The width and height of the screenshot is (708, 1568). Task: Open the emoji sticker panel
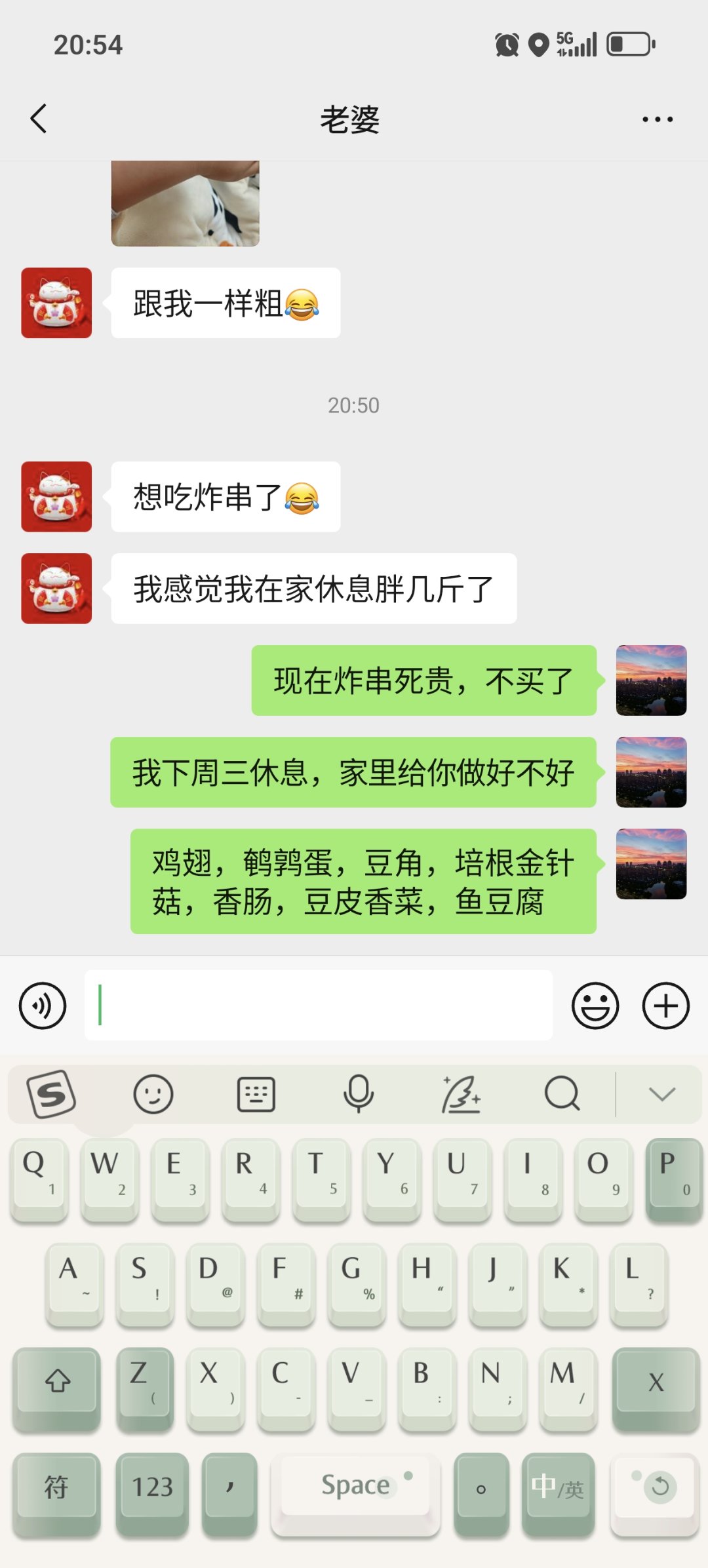(595, 1005)
